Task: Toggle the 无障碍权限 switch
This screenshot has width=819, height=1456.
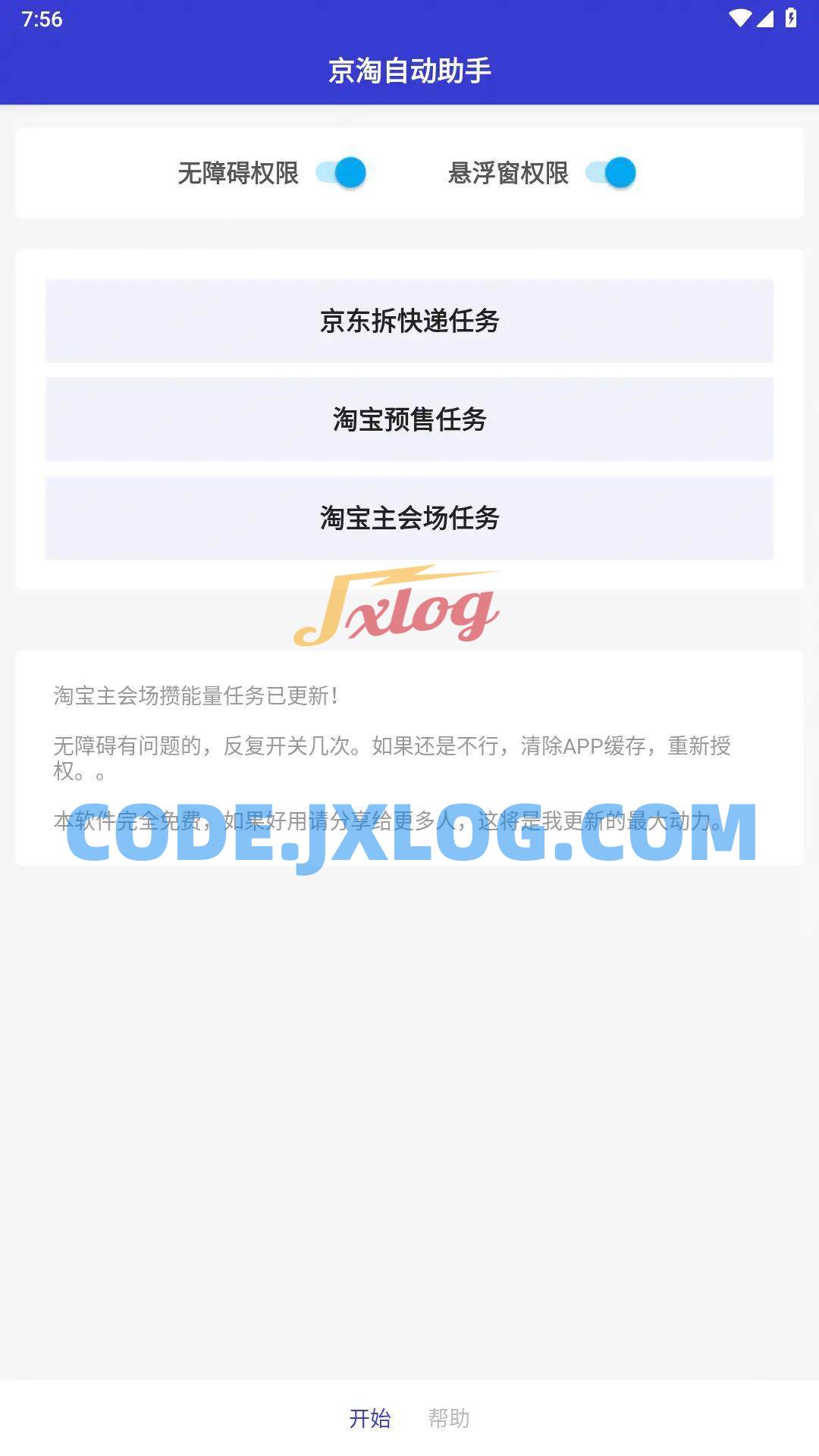Action: tap(341, 173)
